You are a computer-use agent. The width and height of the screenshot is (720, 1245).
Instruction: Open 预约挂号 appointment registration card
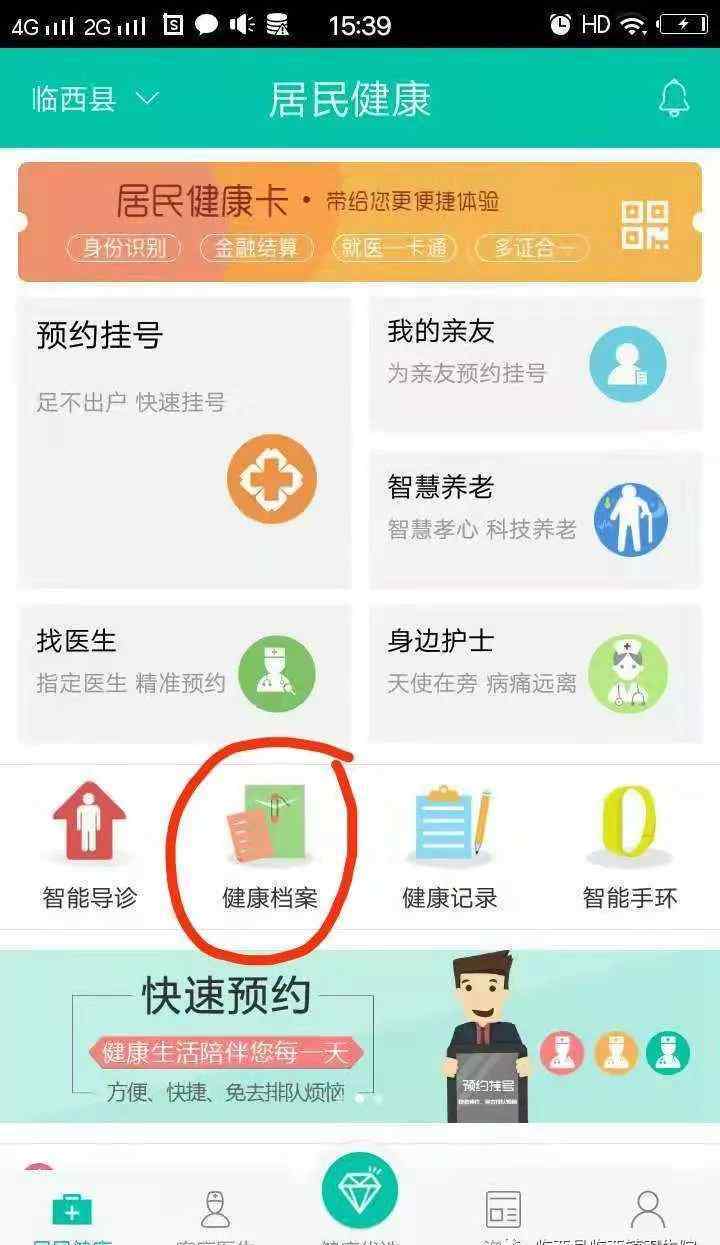185,442
